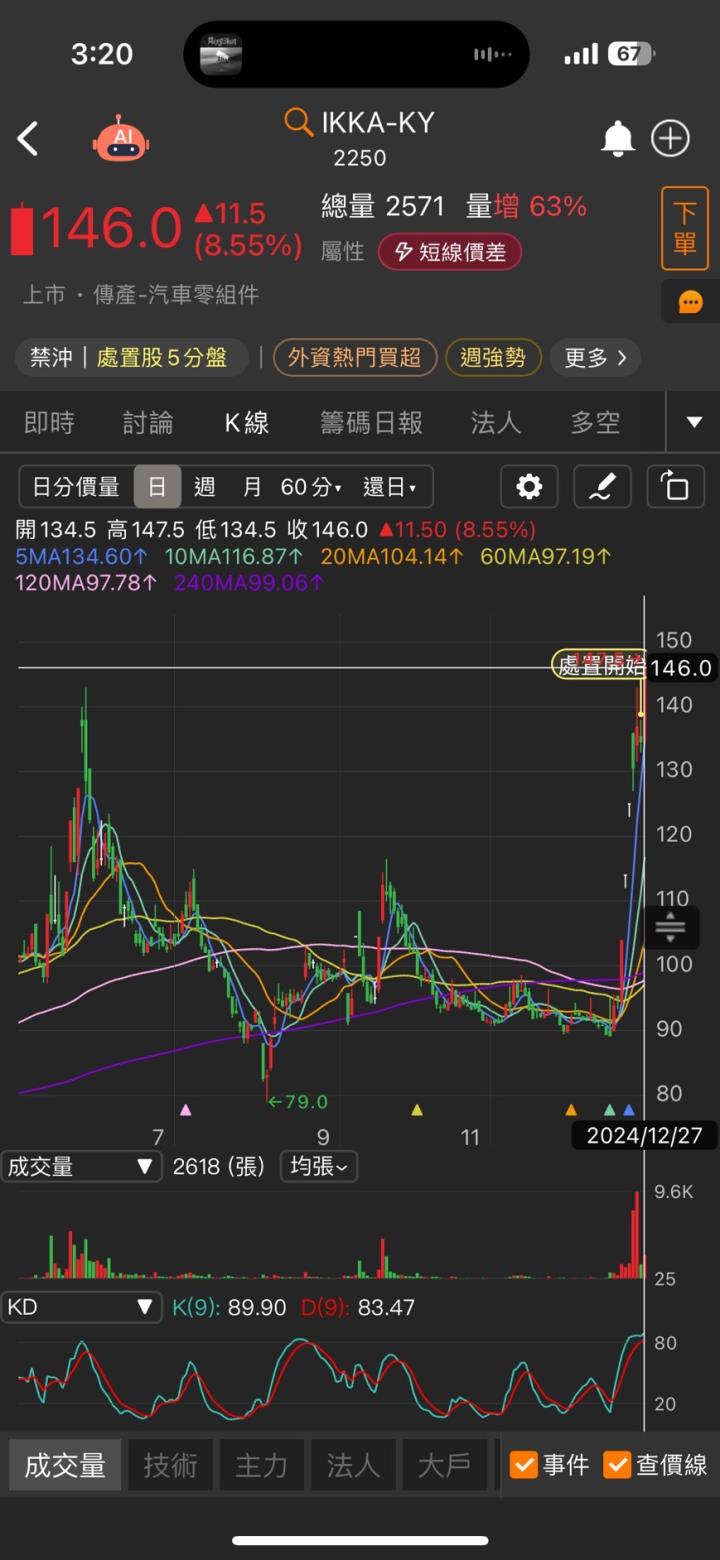Open the 成交量 indicator dropdown
The width and height of the screenshot is (720, 1560).
pos(81,1166)
